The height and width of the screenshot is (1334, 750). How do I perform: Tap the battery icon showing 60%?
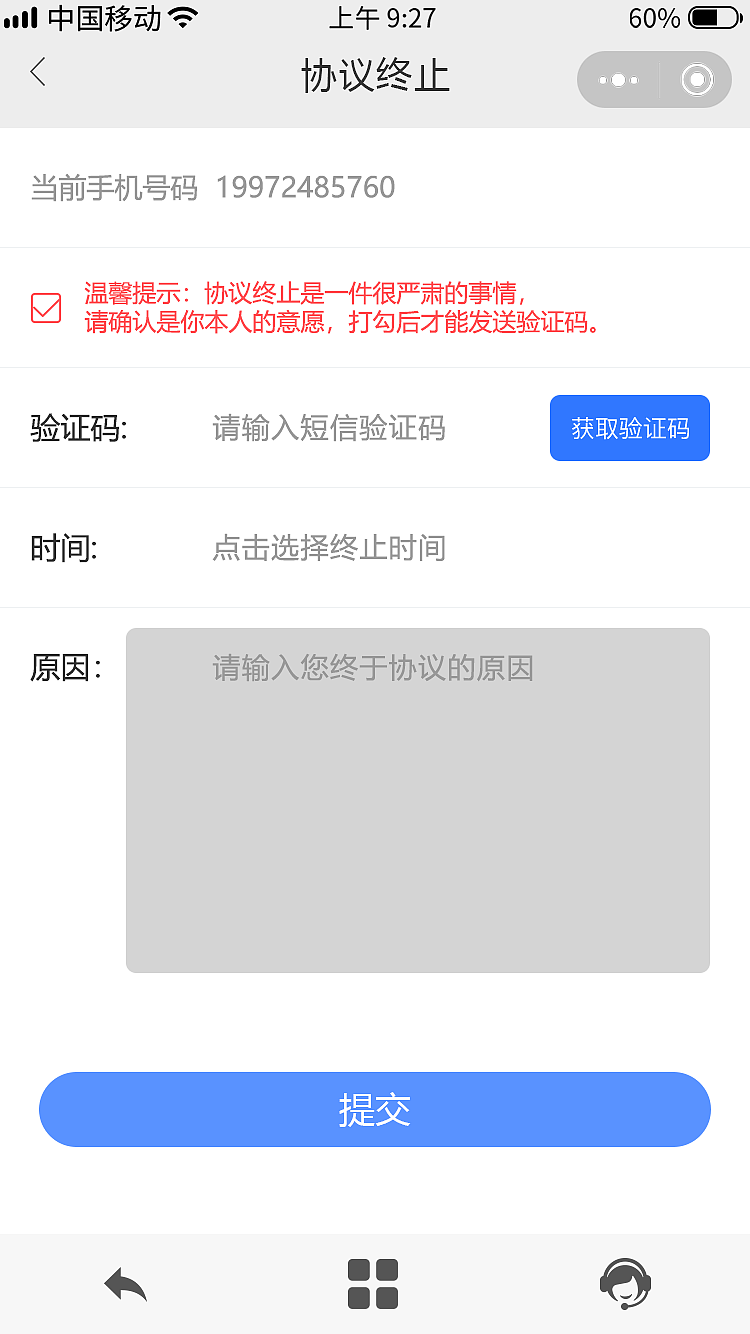coord(712,16)
